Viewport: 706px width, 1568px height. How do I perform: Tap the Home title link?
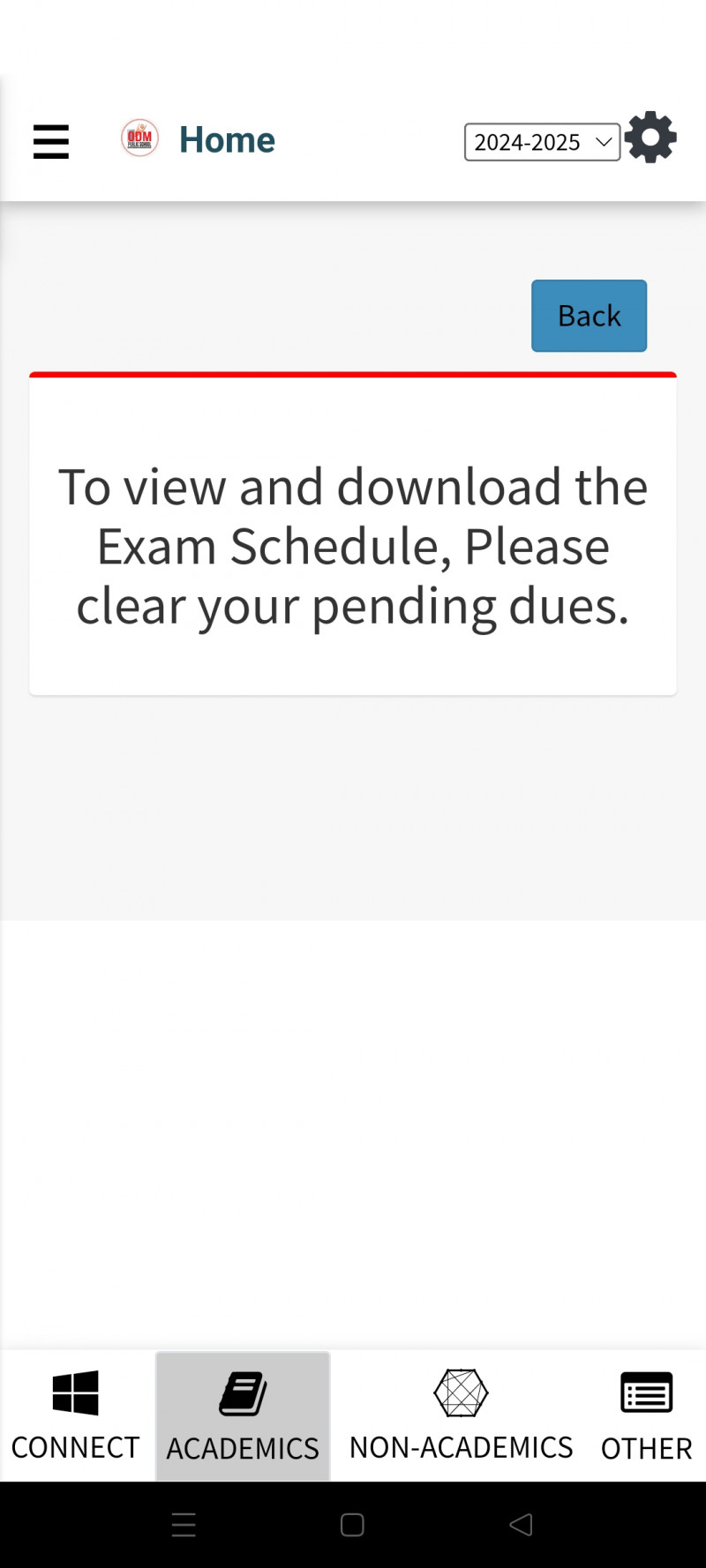coord(227,139)
